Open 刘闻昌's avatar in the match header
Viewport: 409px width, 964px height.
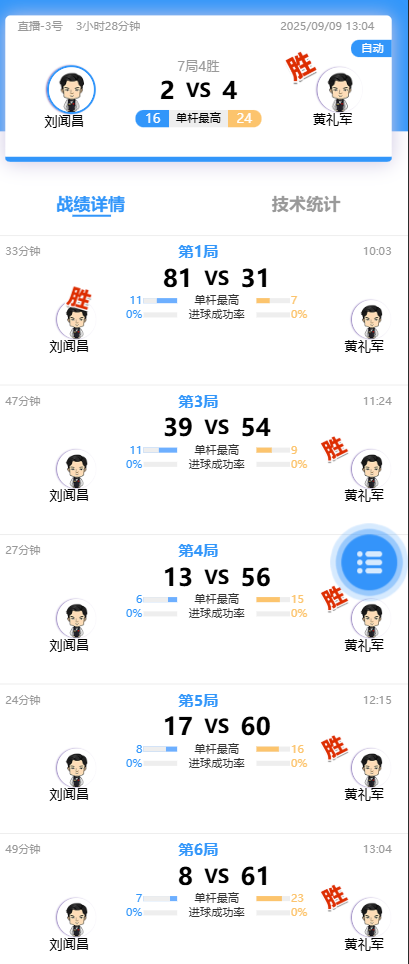pos(71,90)
